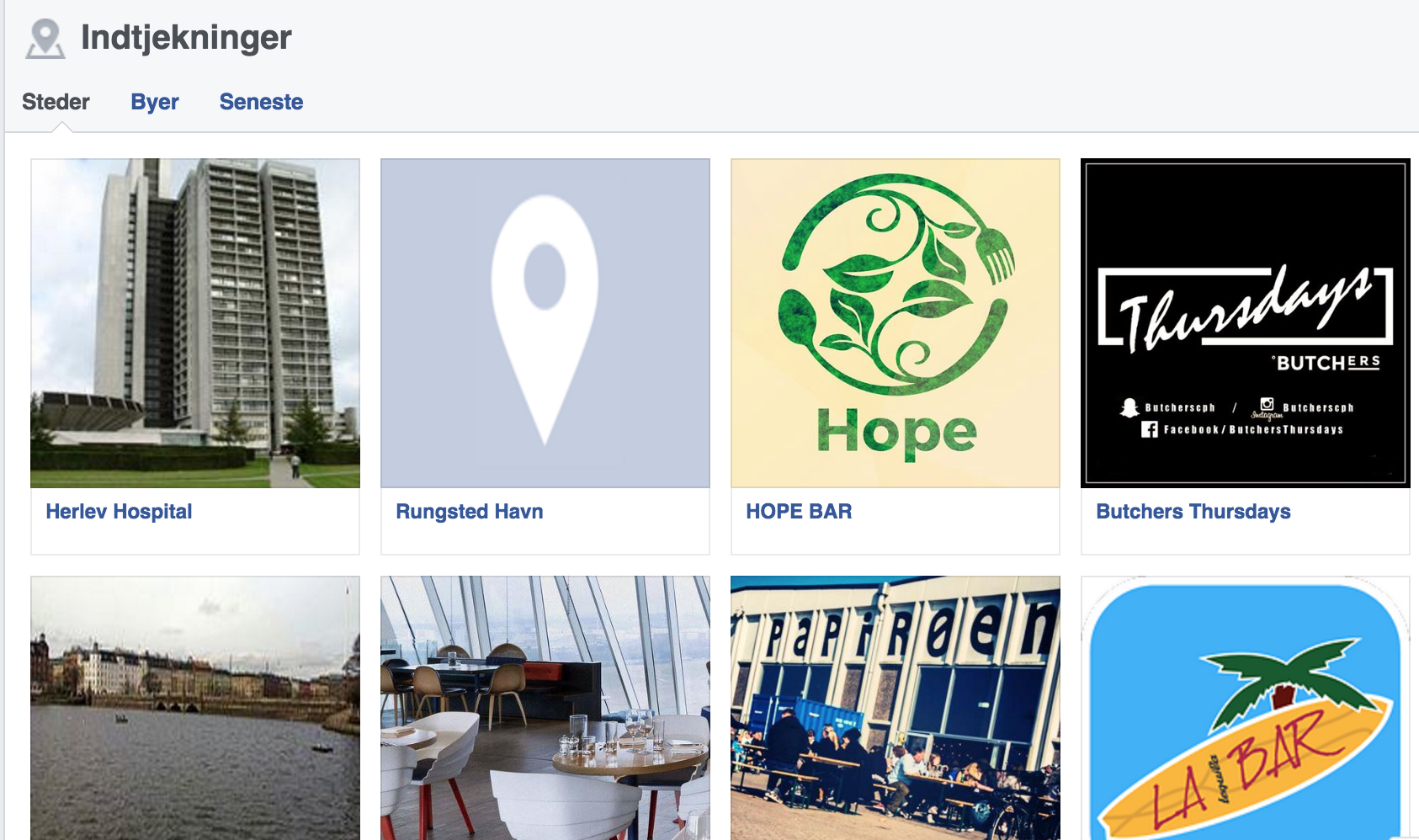
Task: Open the restaurant interior check-in photo
Action: point(545,709)
